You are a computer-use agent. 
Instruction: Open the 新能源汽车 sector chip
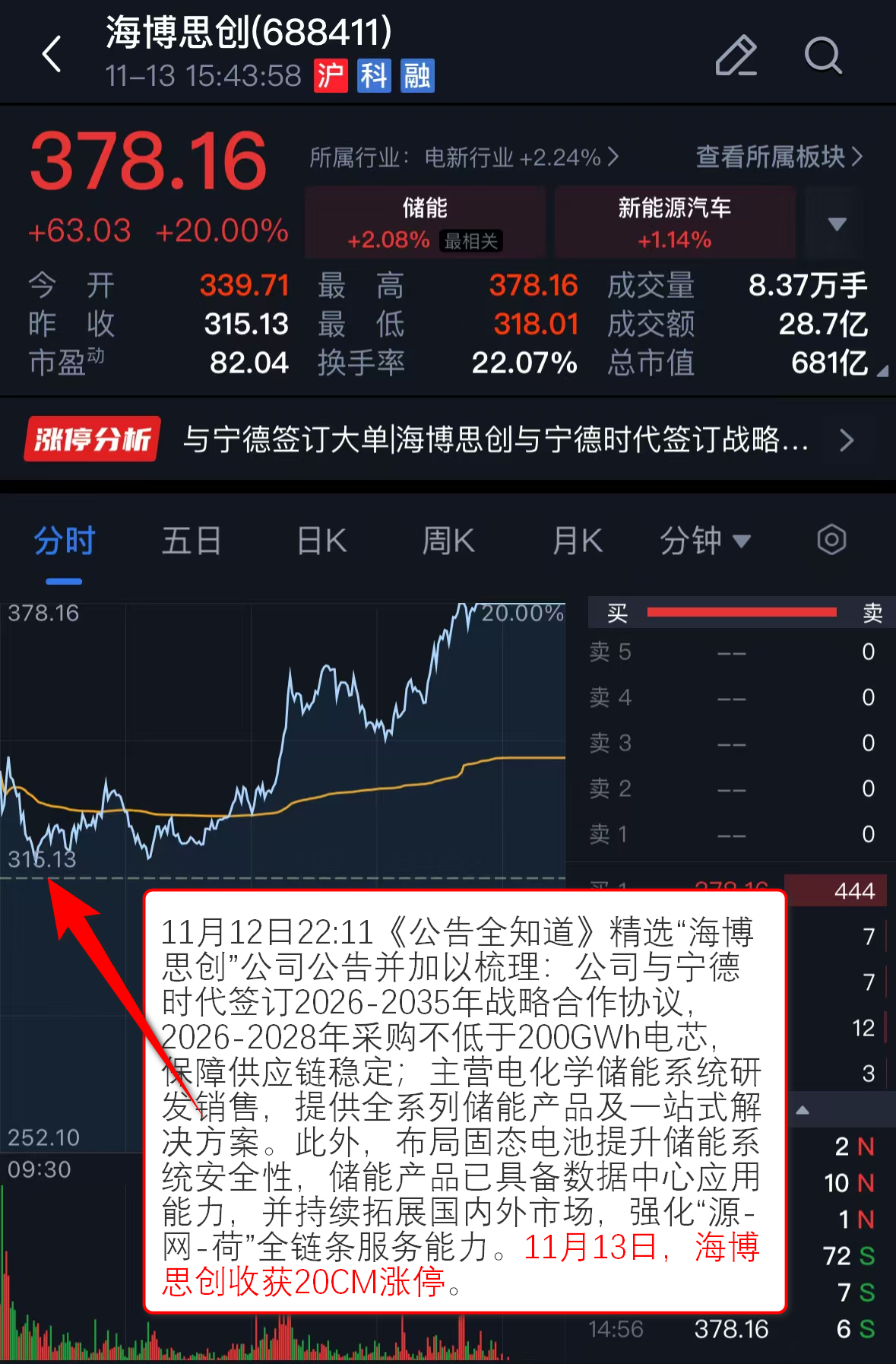(x=674, y=223)
